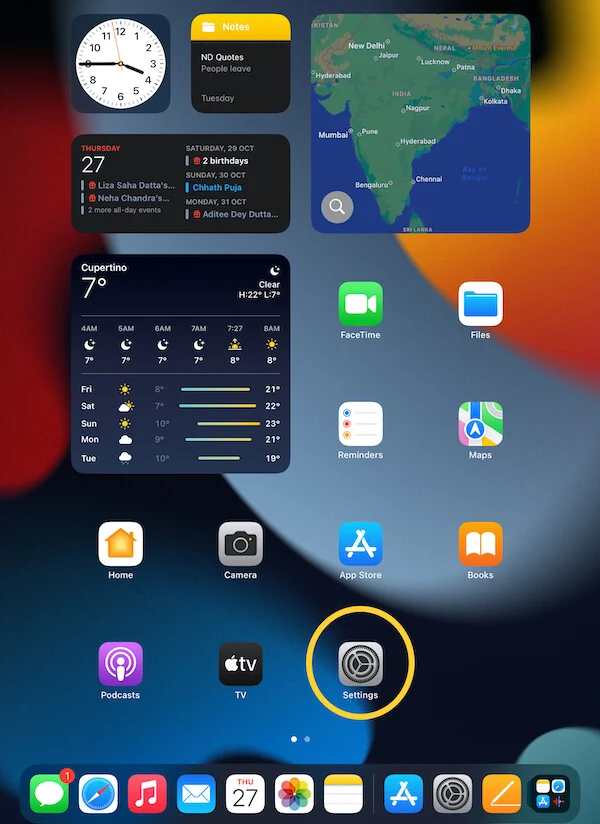This screenshot has height=824, width=600.
Task: Open the Maps app icon
Action: pyautogui.click(x=480, y=424)
